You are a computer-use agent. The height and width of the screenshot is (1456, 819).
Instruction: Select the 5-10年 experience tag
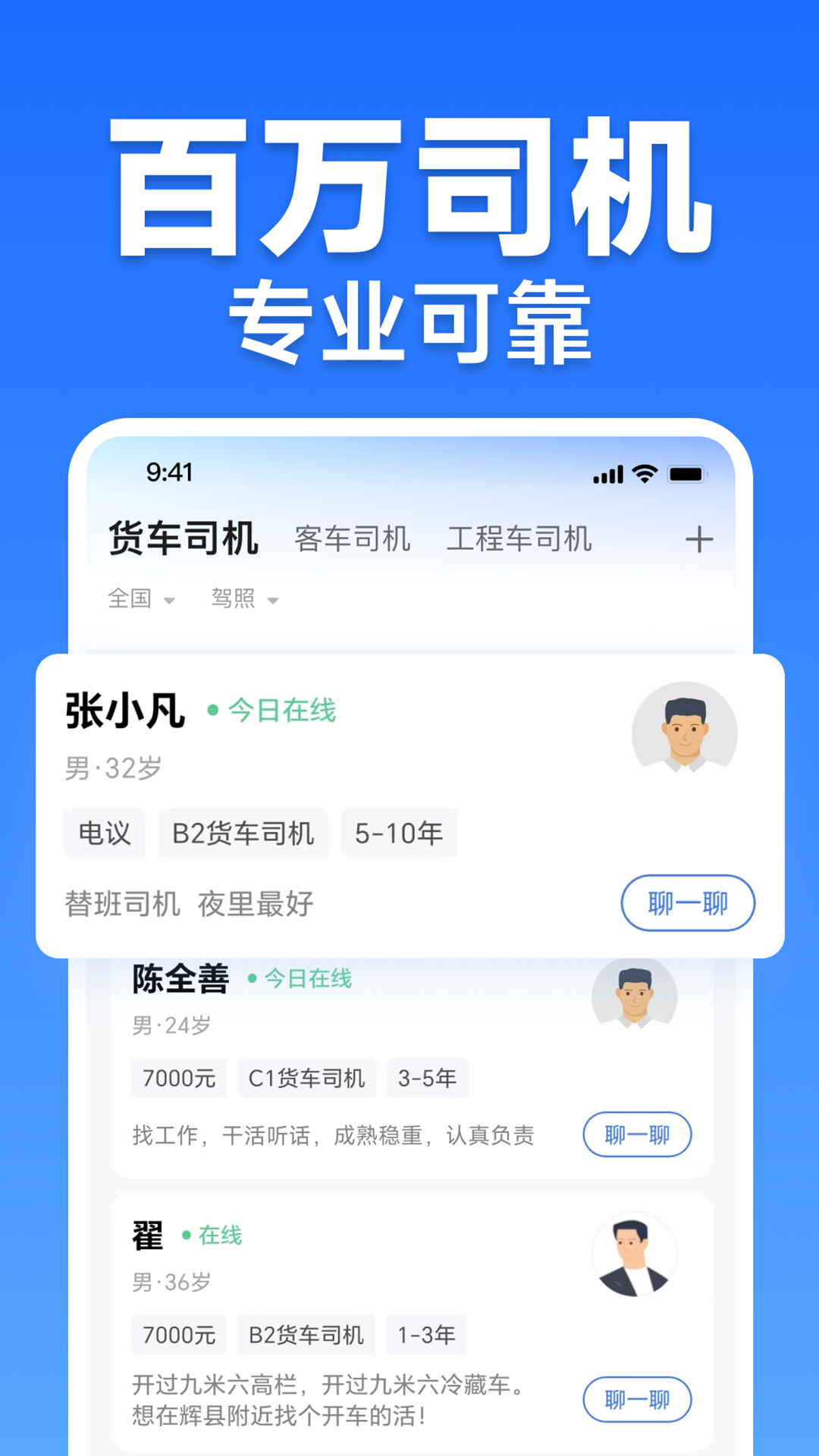[398, 833]
